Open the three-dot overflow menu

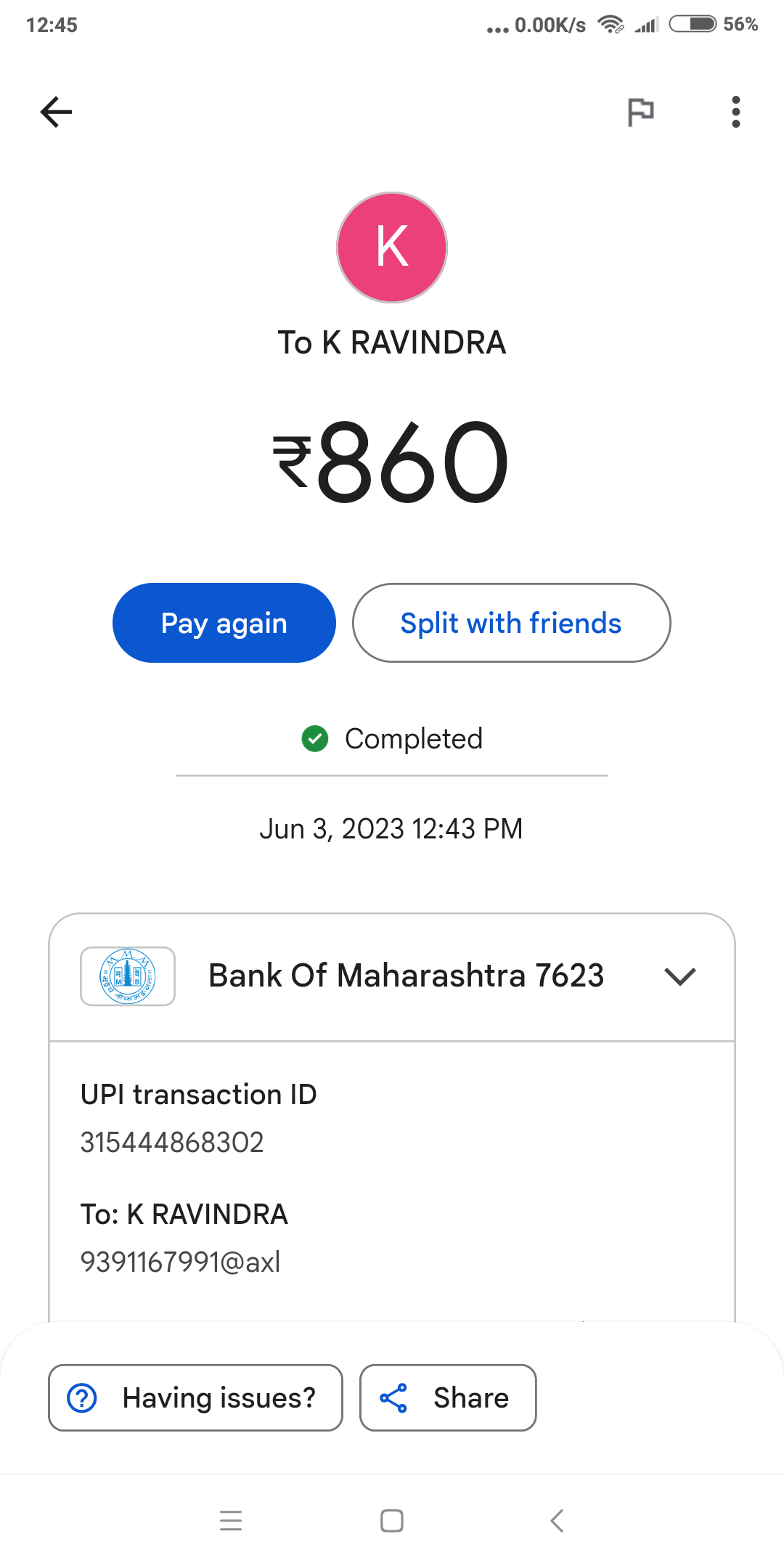(x=735, y=112)
